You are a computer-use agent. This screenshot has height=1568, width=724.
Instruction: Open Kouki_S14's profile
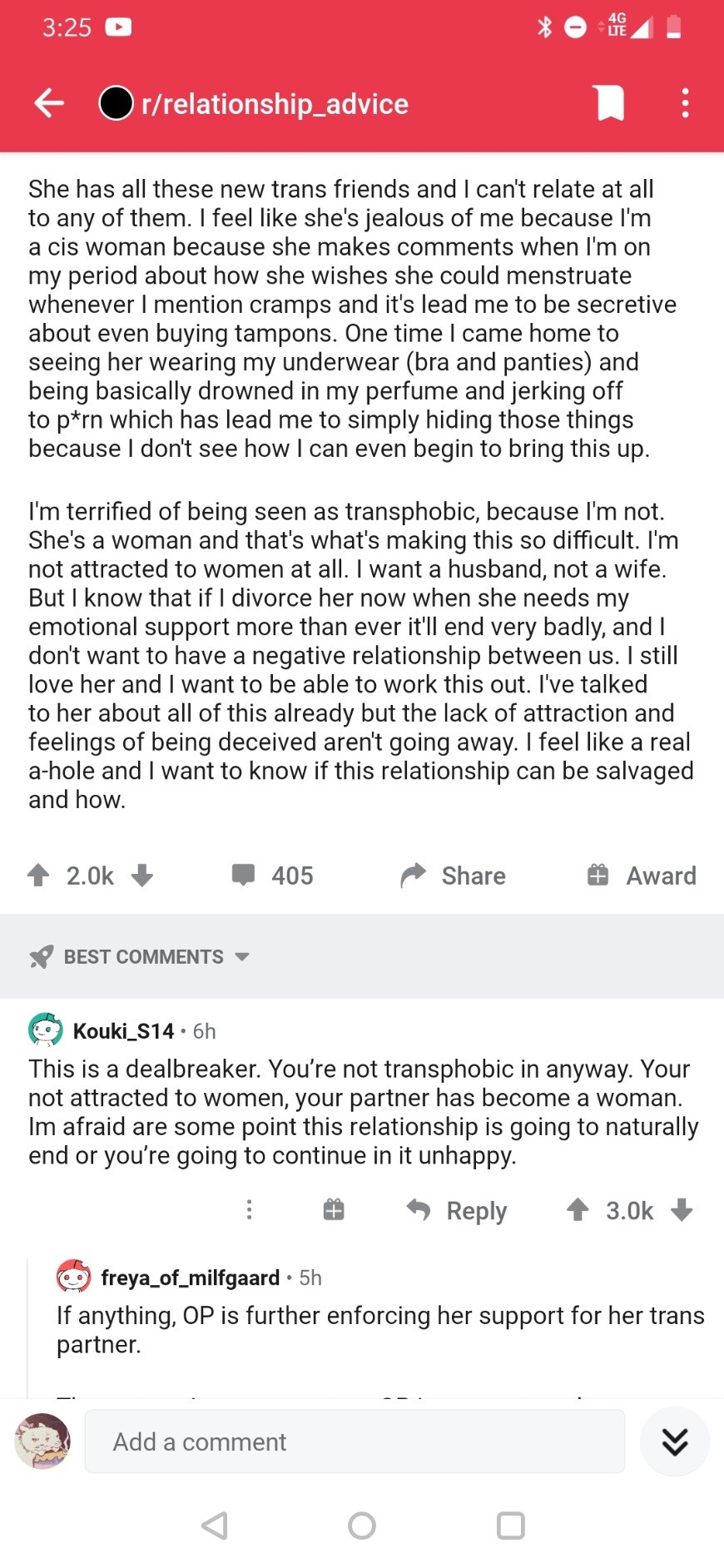click(x=123, y=1031)
